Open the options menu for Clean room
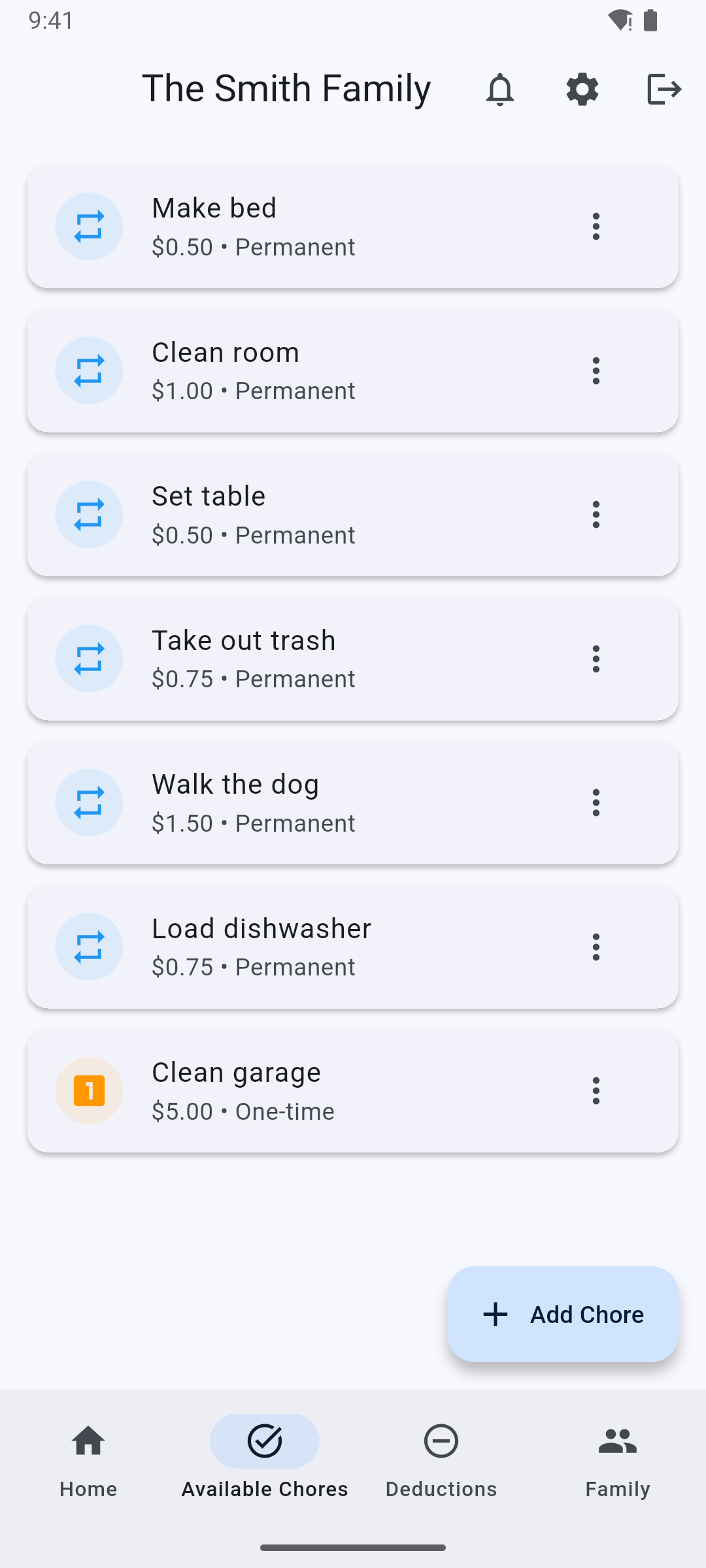 click(596, 370)
